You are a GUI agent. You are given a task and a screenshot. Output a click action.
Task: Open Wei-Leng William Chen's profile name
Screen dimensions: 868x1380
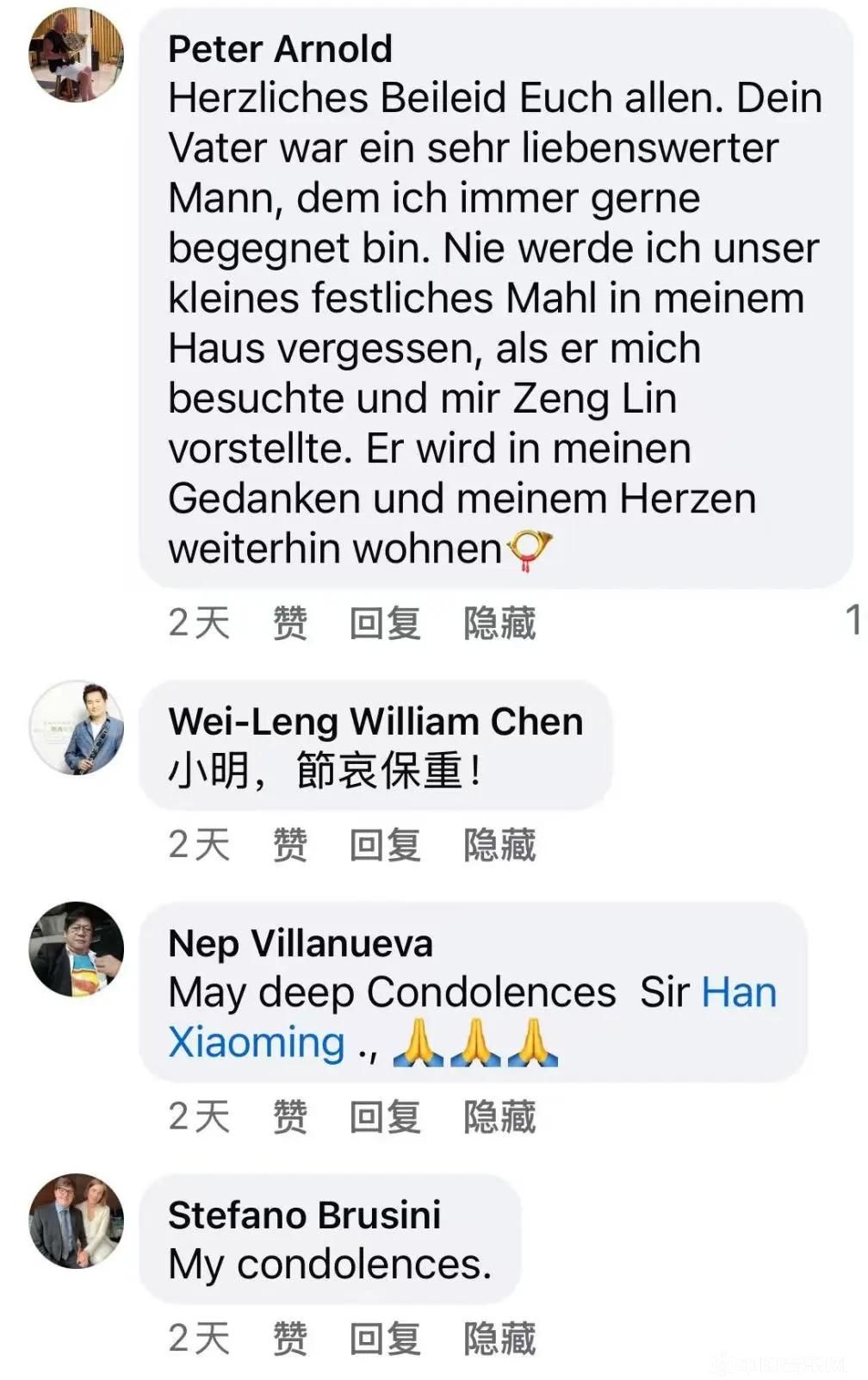375,722
